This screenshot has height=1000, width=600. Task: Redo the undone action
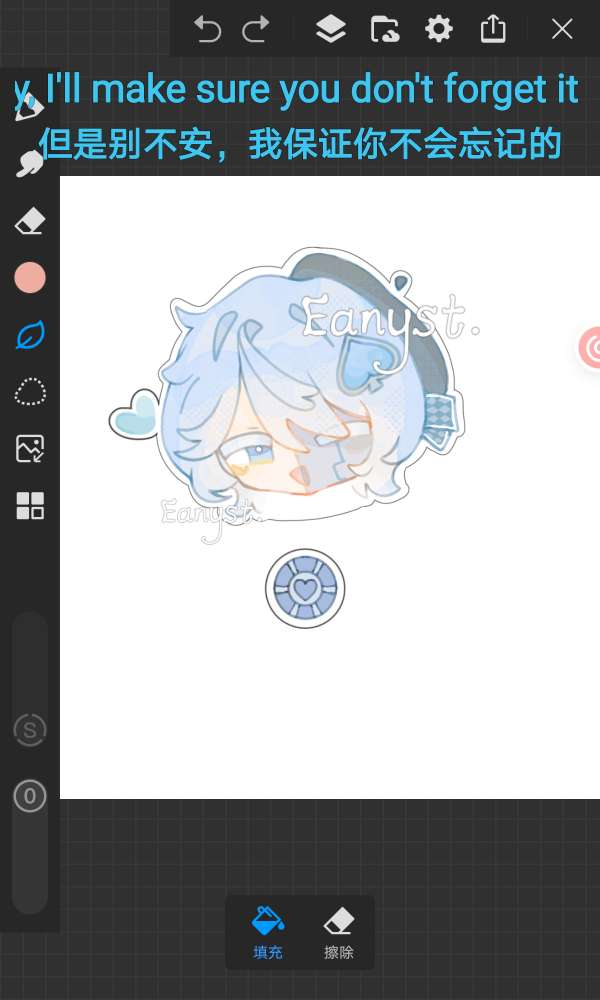[256, 29]
